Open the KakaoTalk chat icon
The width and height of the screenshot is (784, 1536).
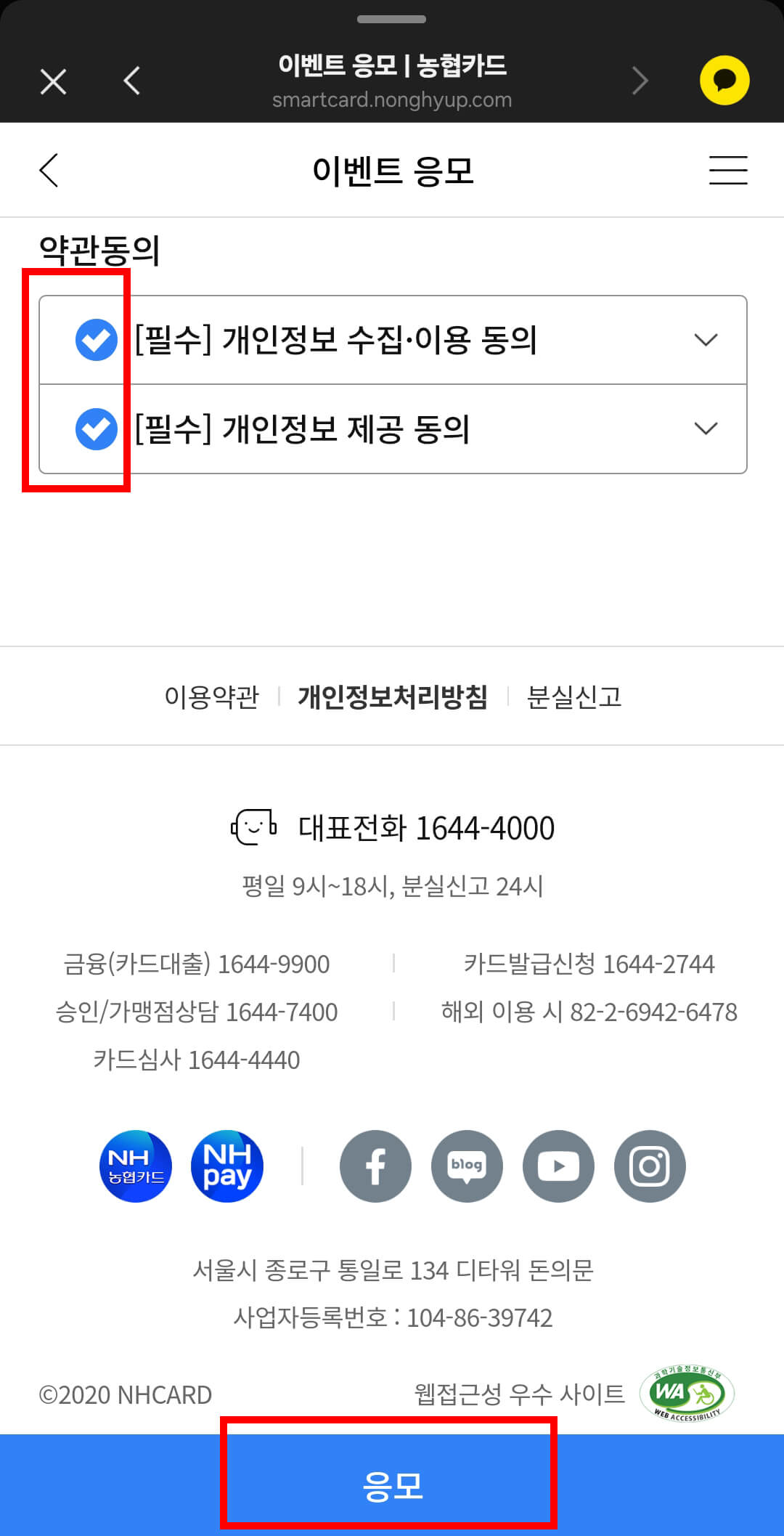click(x=724, y=81)
